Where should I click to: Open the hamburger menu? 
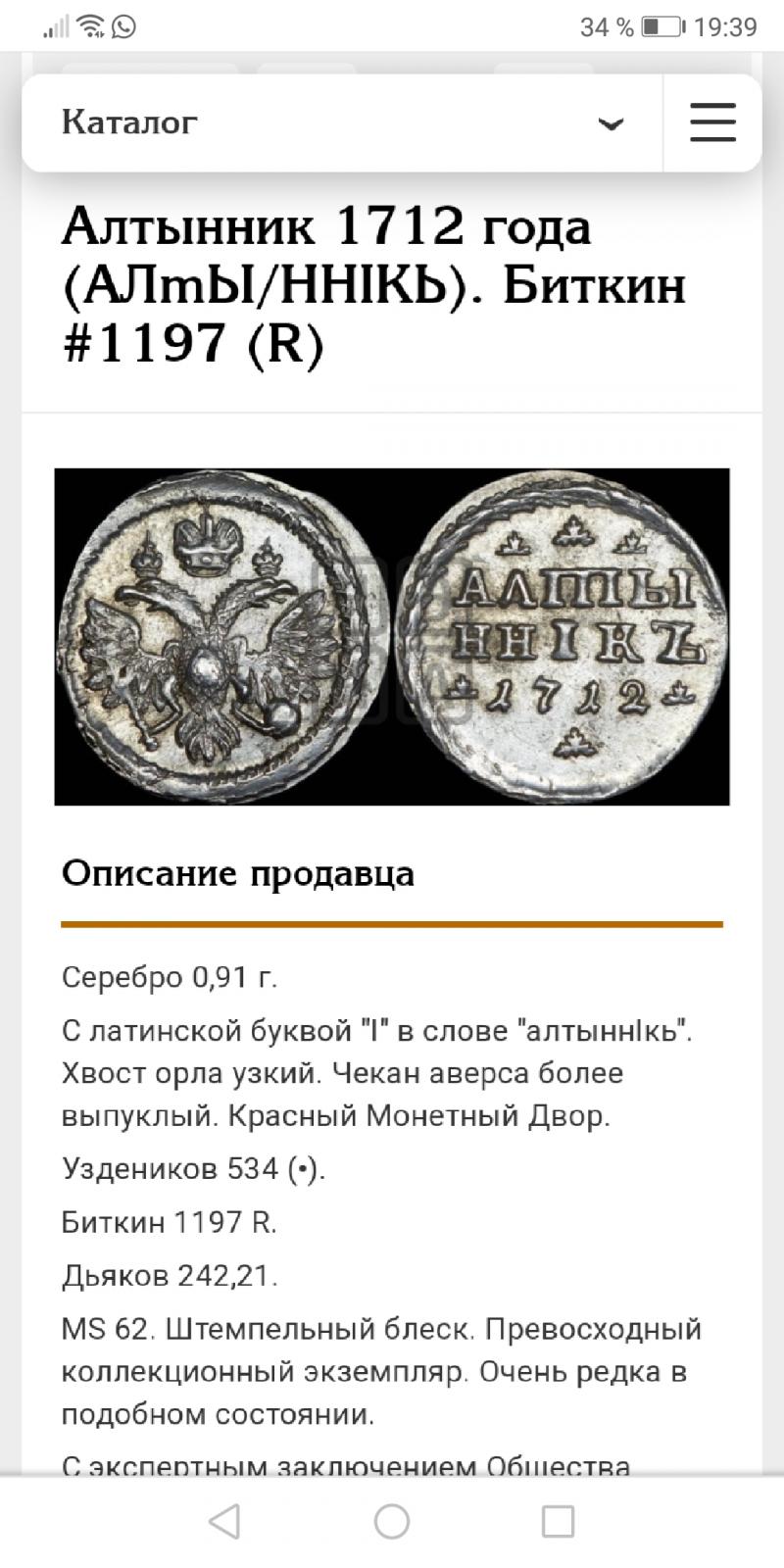(712, 122)
